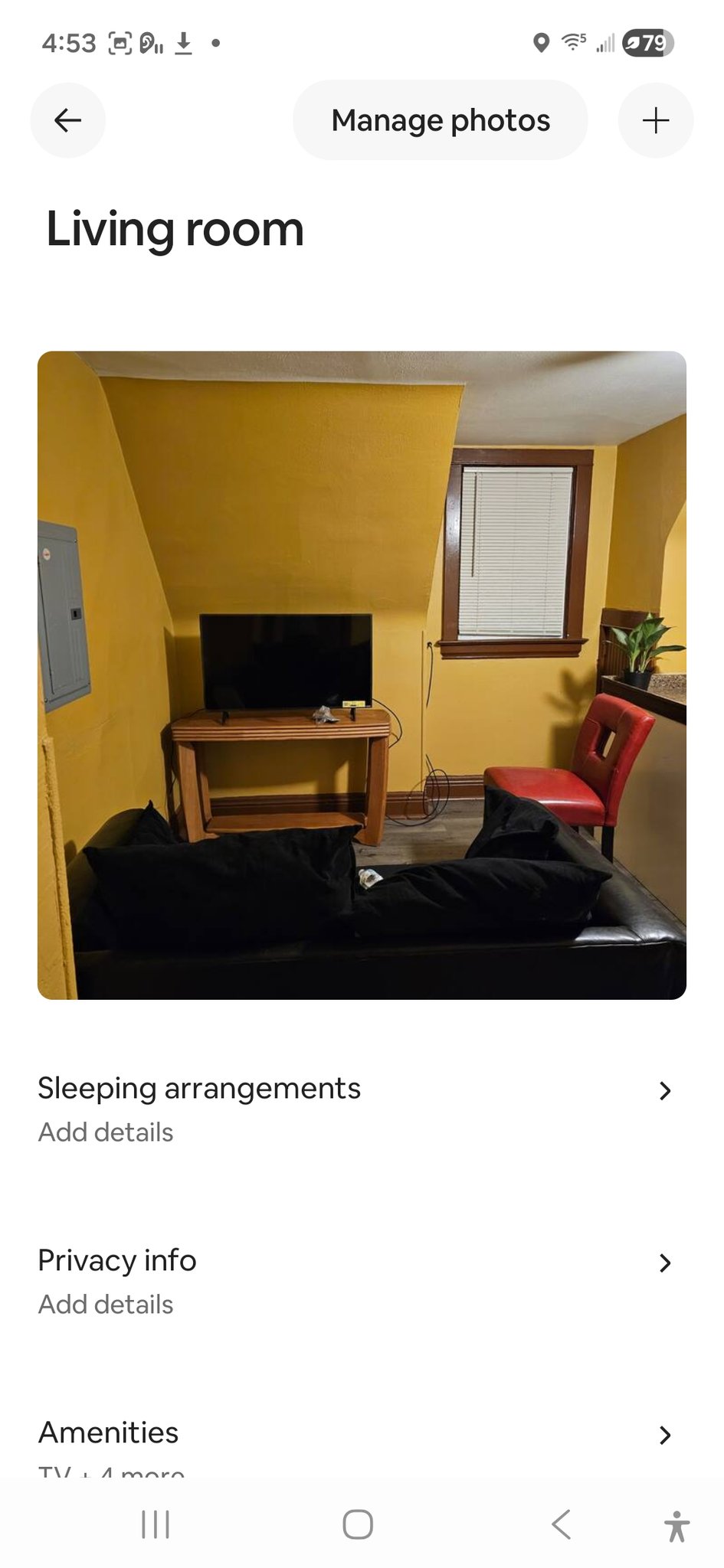Viewport: 724px width, 1568px height.
Task: Go to the phone home screen
Action: pyautogui.click(x=358, y=1524)
